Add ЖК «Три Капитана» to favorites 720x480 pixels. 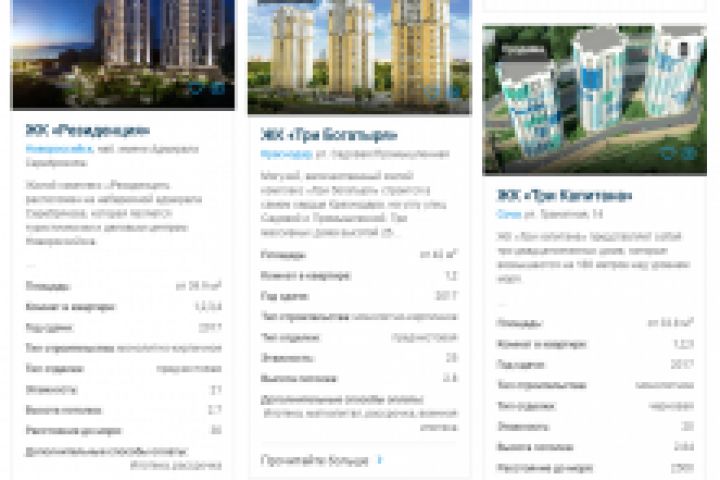(x=669, y=154)
